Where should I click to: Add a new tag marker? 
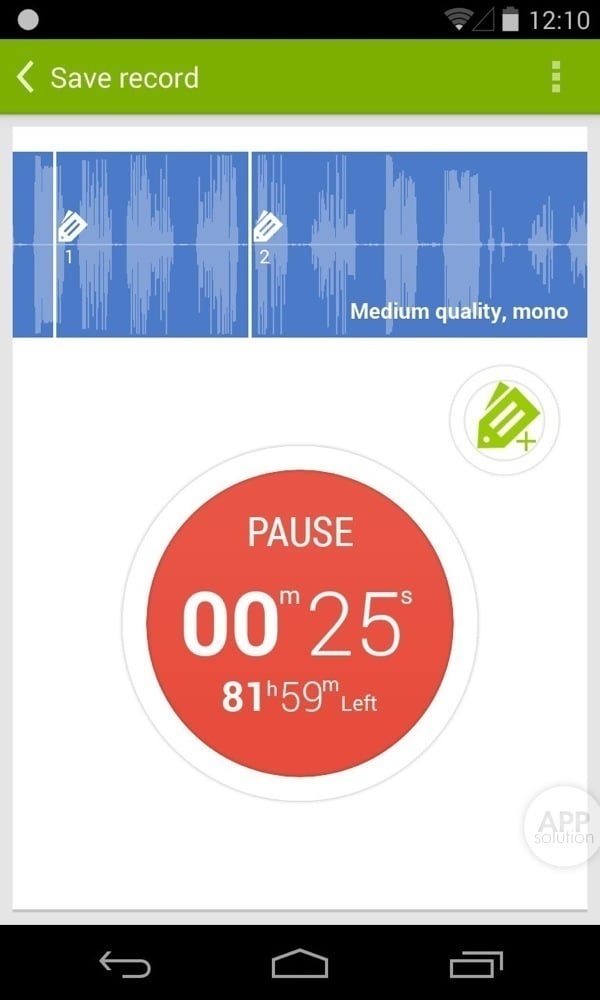pyautogui.click(x=505, y=422)
